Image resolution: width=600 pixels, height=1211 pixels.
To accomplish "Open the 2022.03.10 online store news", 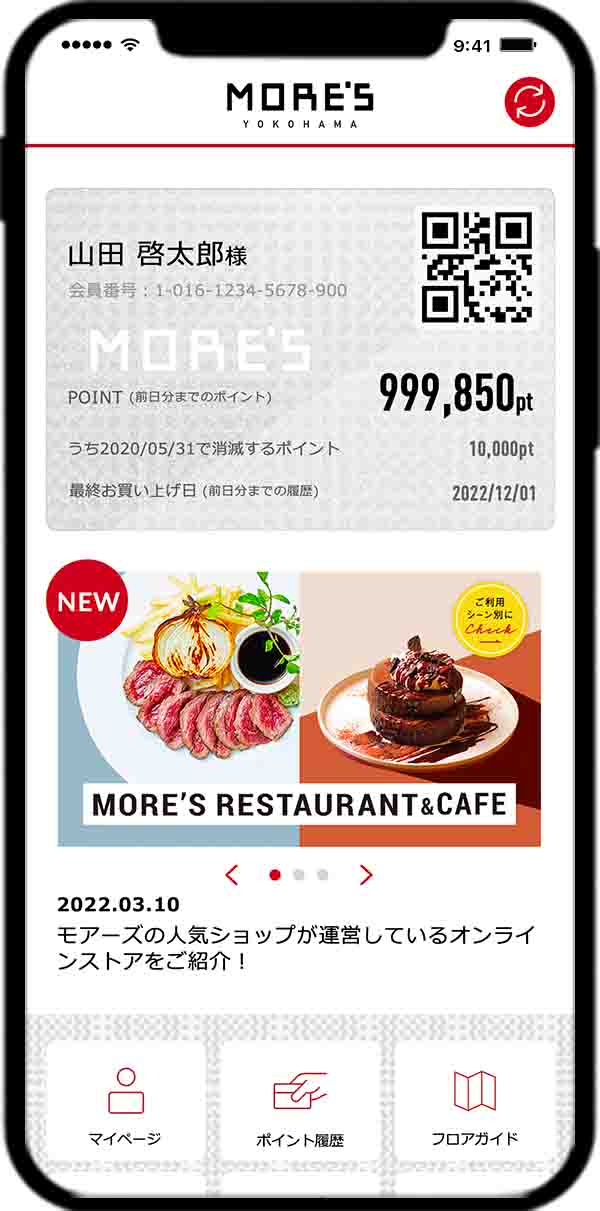I will (296, 948).
